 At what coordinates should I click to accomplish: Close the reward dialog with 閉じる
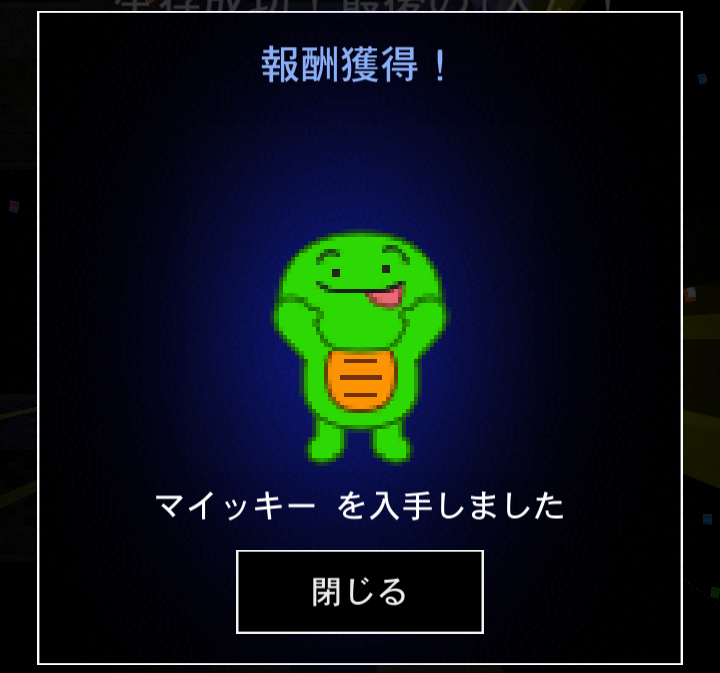360,592
